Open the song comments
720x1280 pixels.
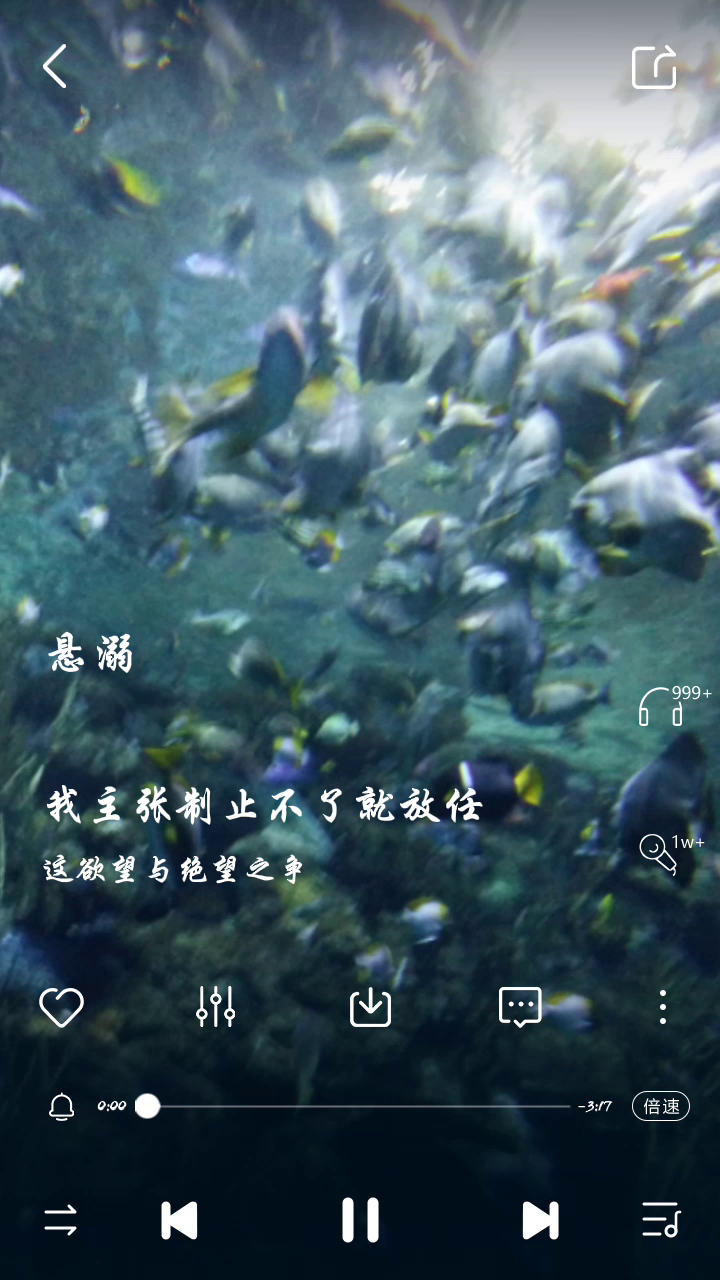(x=520, y=1007)
